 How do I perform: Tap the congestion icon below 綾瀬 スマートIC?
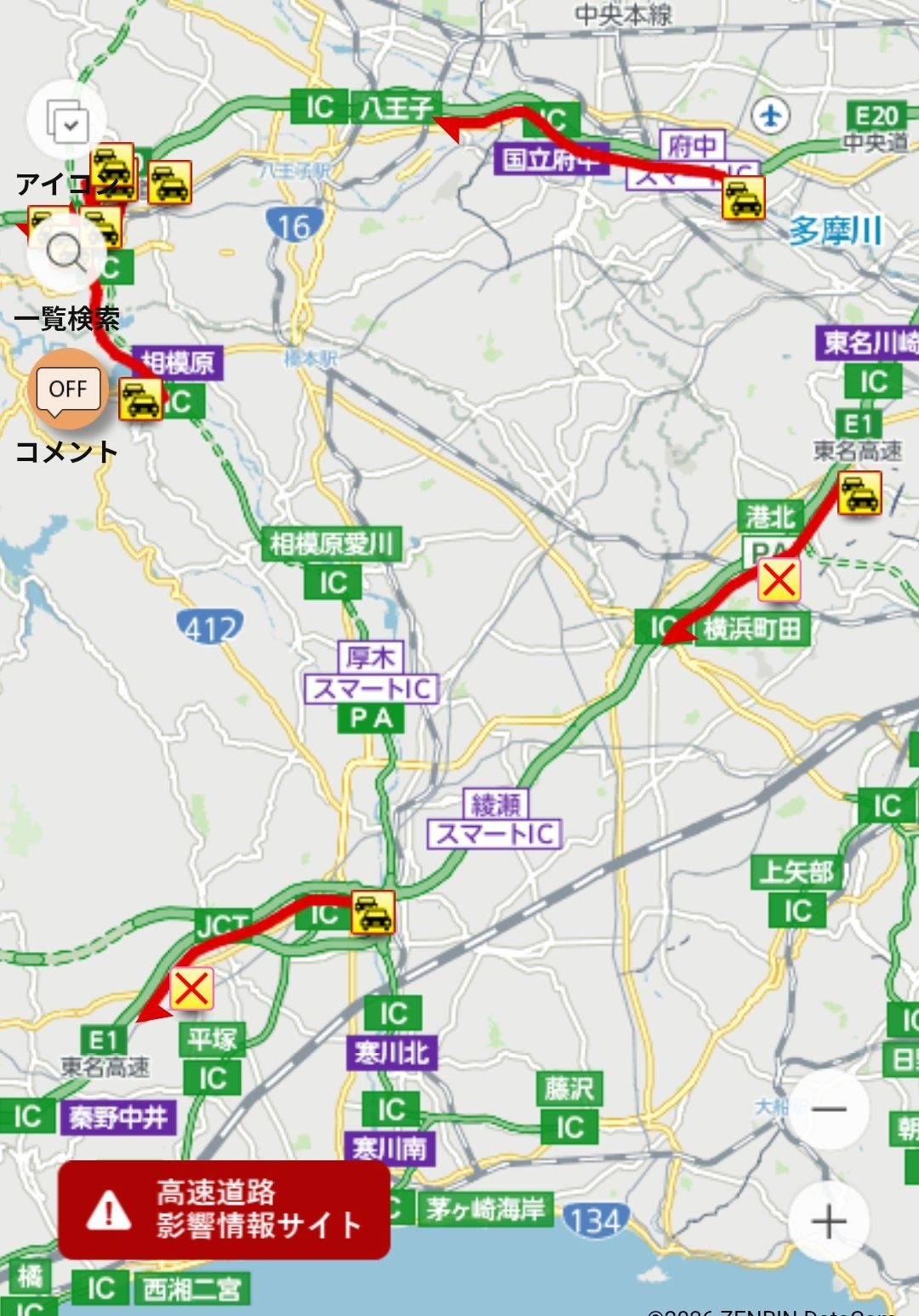click(373, 912)
